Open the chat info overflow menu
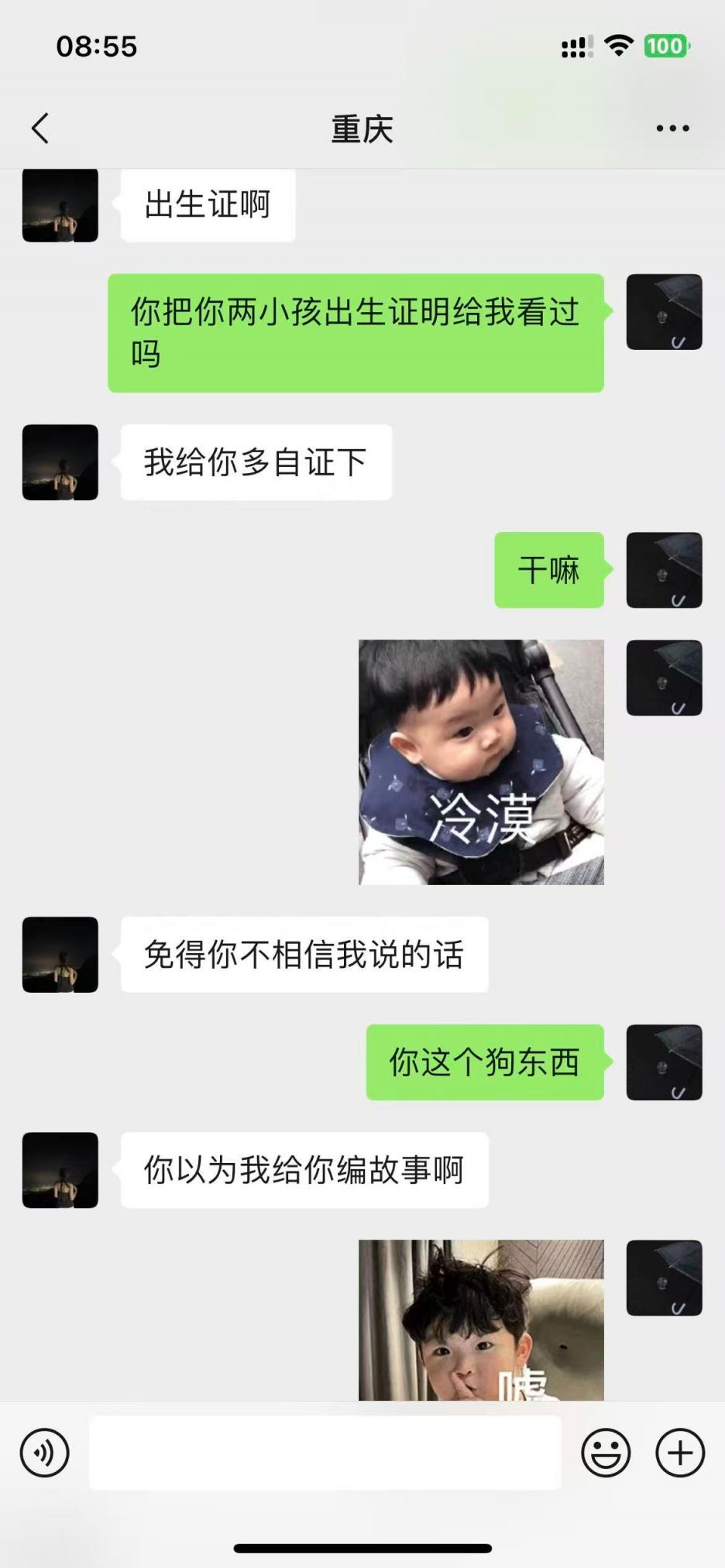Image resolution: width=725 pixels, height=1568 pixels. coord(672,129)
